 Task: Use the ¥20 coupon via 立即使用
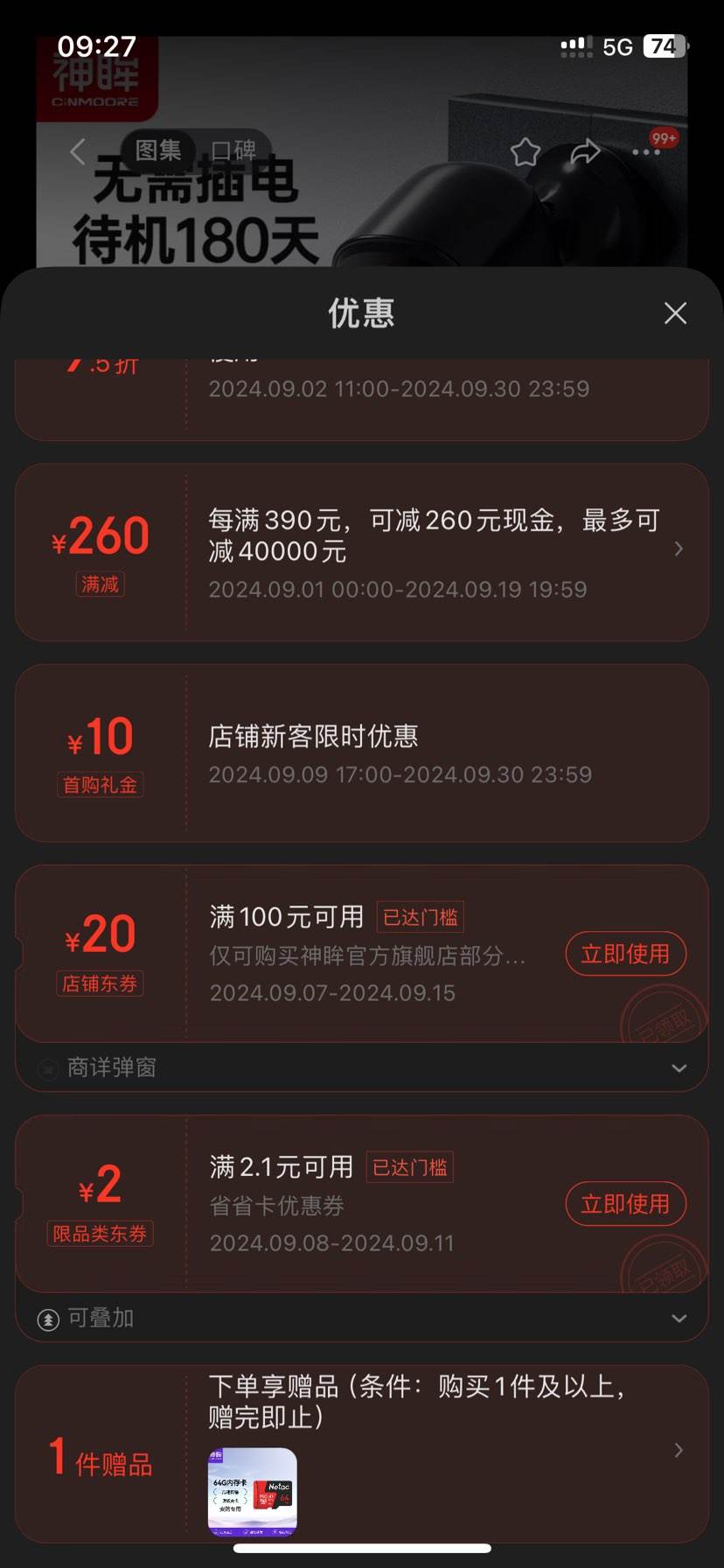click(625, 954)
